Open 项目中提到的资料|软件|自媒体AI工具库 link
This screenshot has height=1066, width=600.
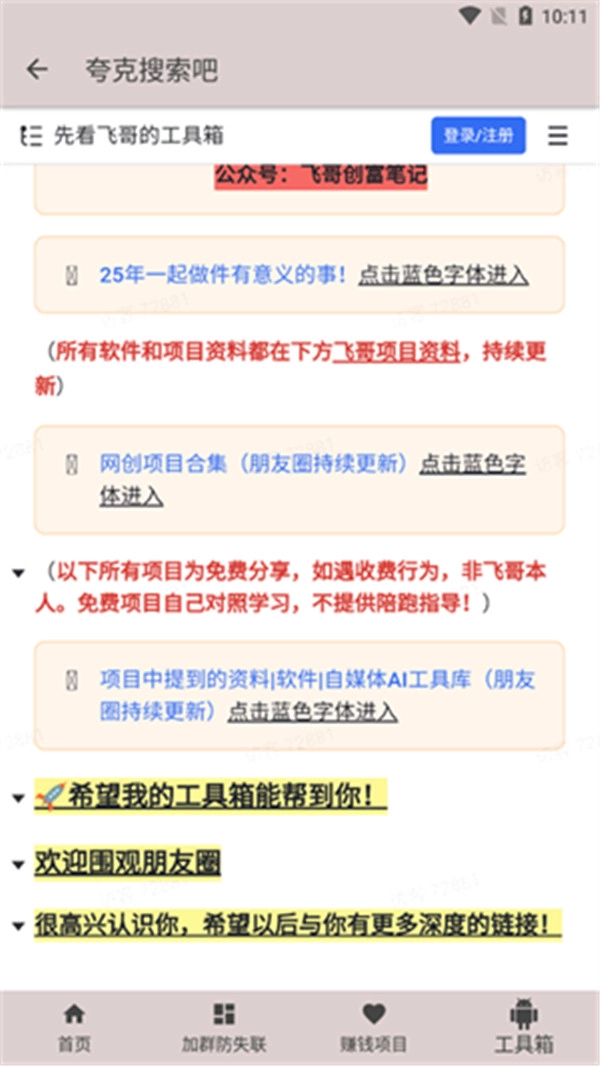[285, 678]
